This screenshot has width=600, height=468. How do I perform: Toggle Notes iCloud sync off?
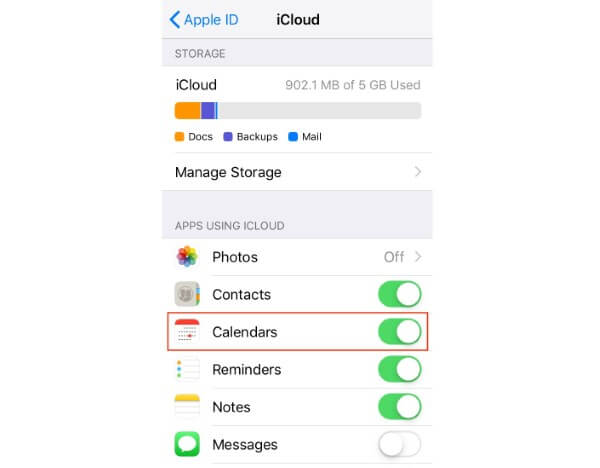[399, 407]
